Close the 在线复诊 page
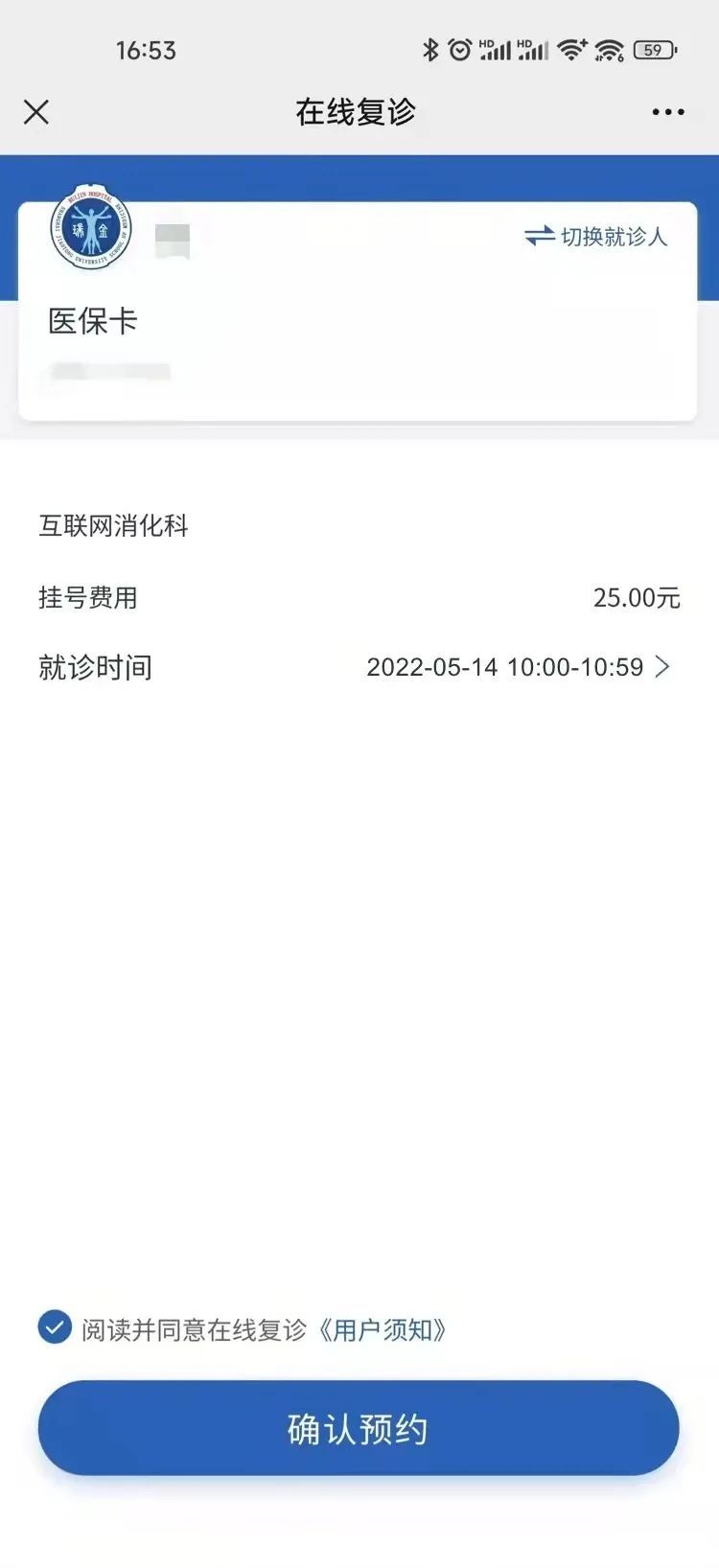719x1568 pixels. point(36,112)
